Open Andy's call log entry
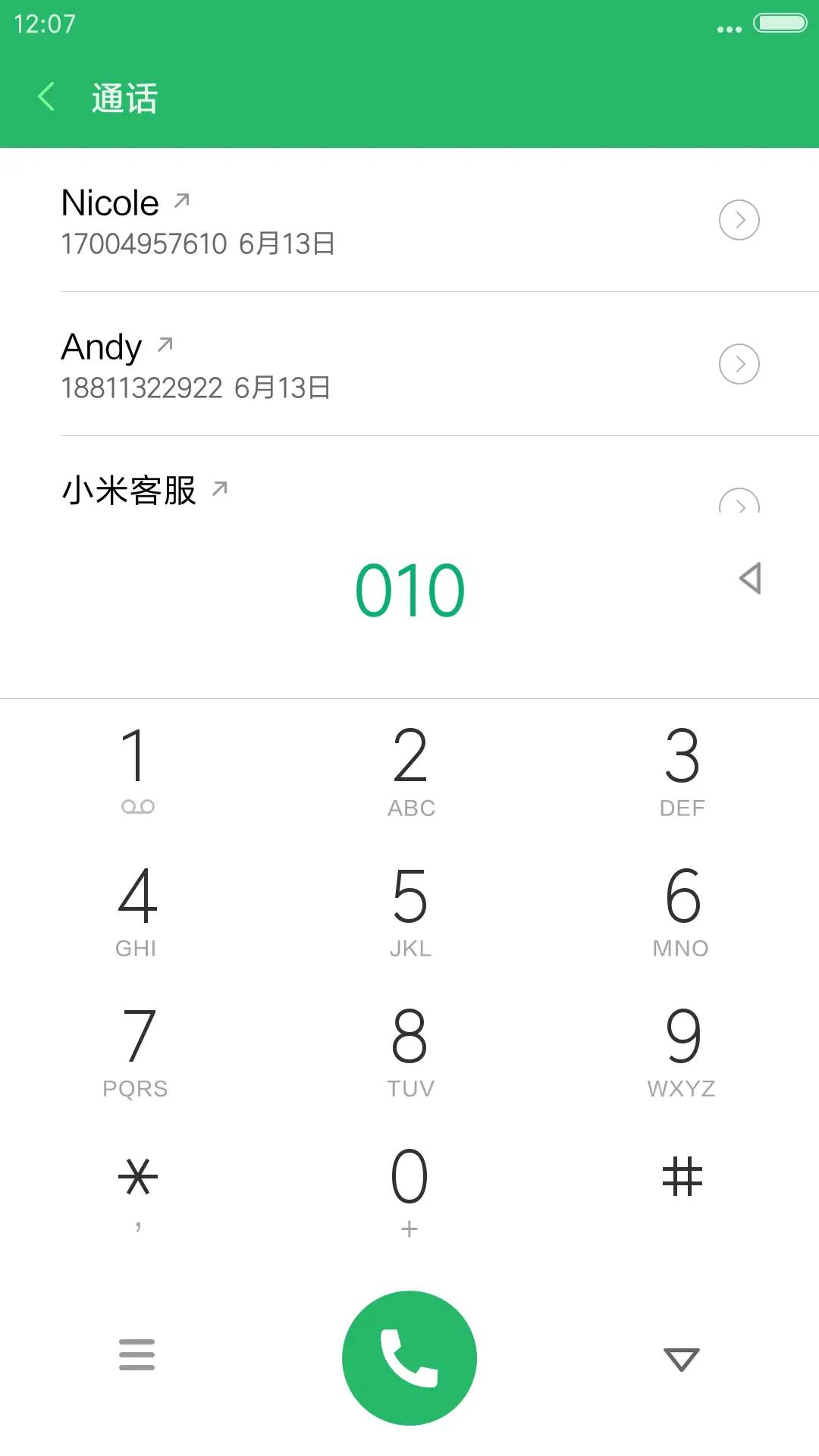The height and width of the screenshot is (1456, 819). coord(303,364)
